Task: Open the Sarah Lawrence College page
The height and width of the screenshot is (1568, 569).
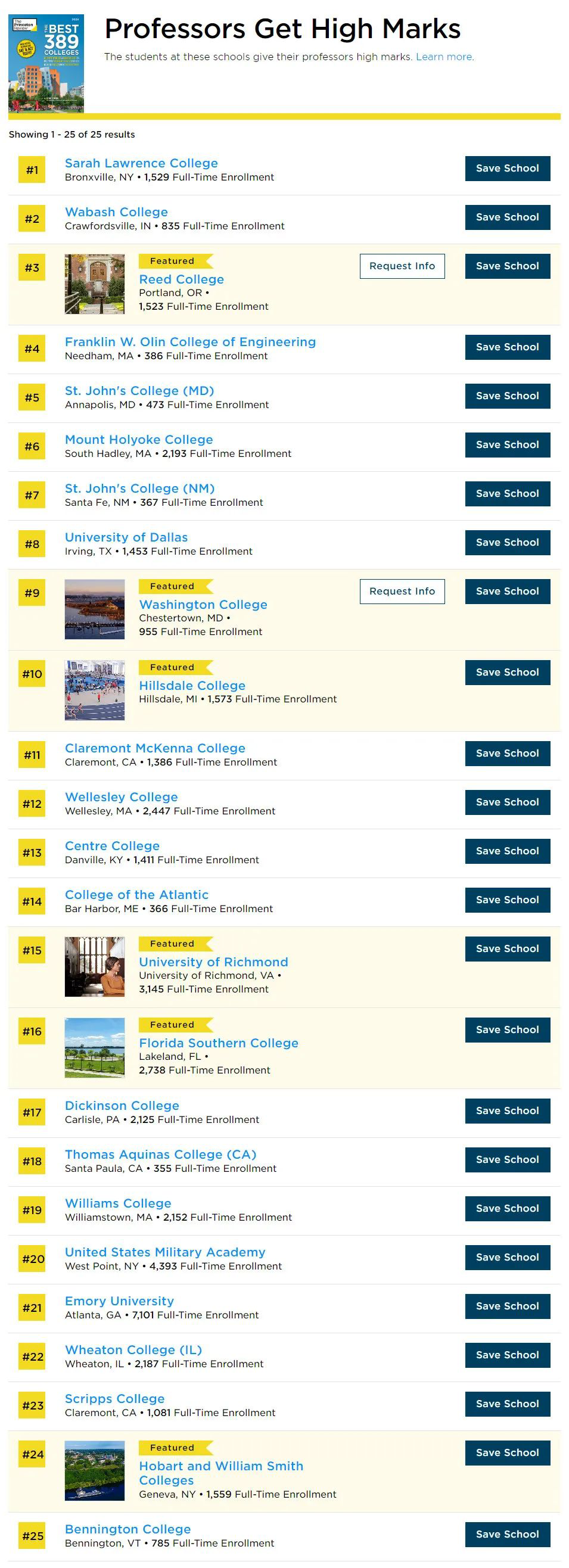Action: [141, 163]
